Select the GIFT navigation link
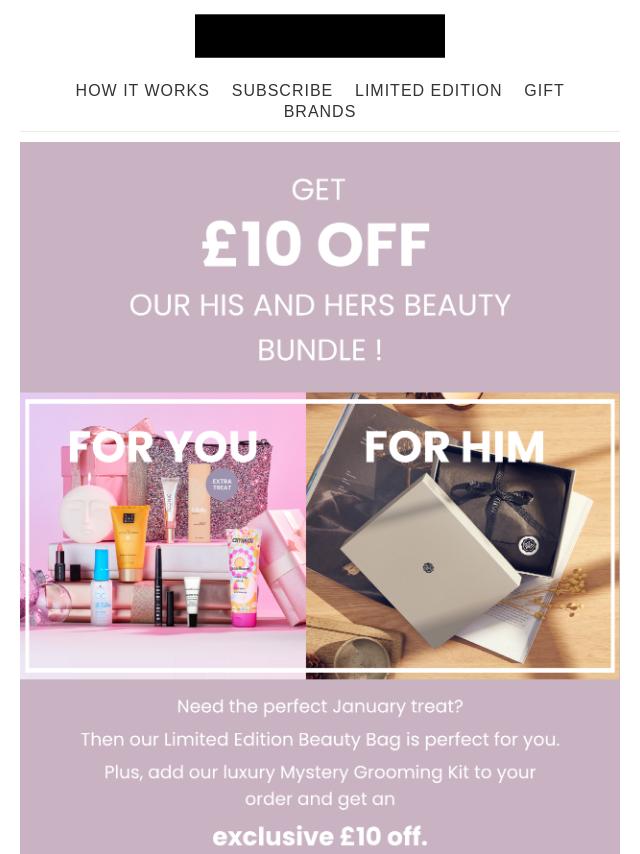 pos(544,91)
